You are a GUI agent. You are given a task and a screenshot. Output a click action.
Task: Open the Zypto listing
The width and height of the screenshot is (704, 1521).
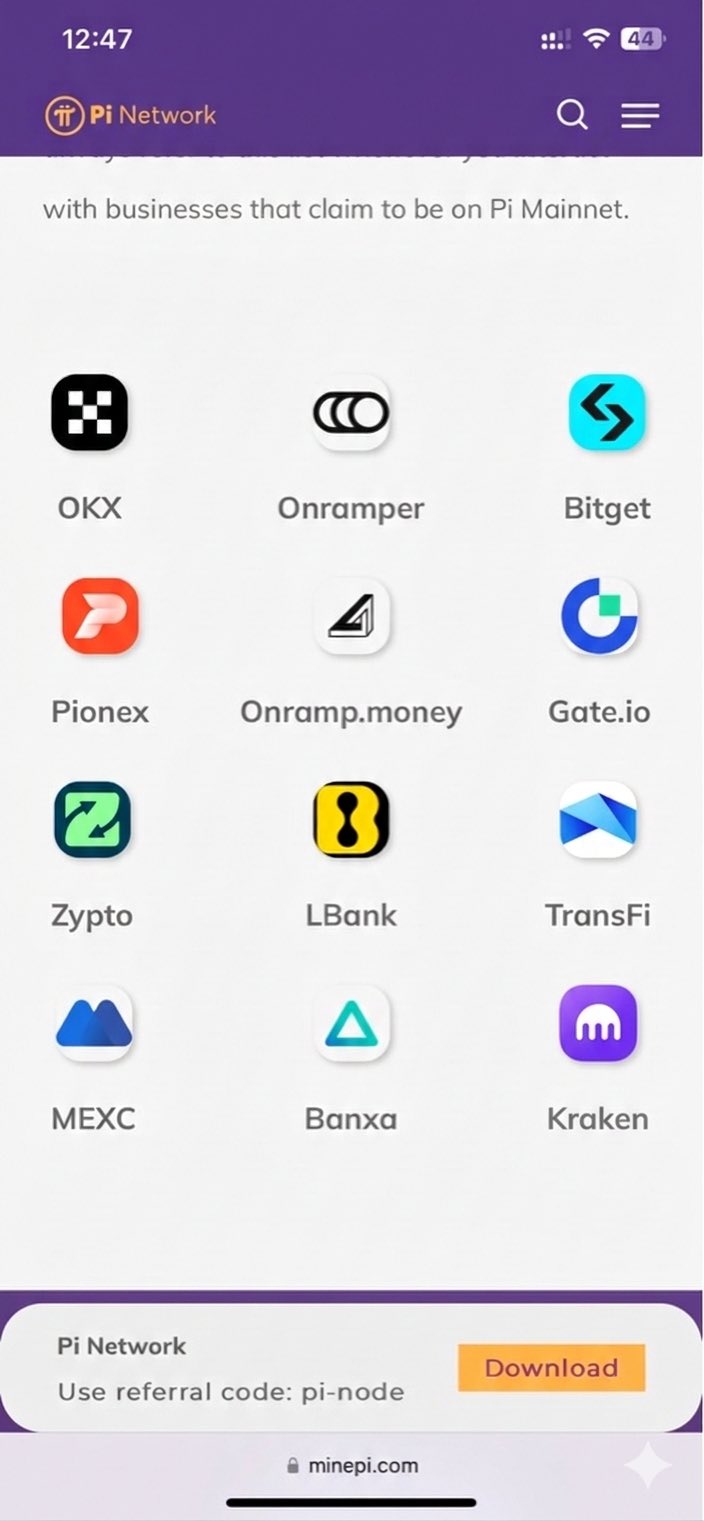click(x=92, y=820)
